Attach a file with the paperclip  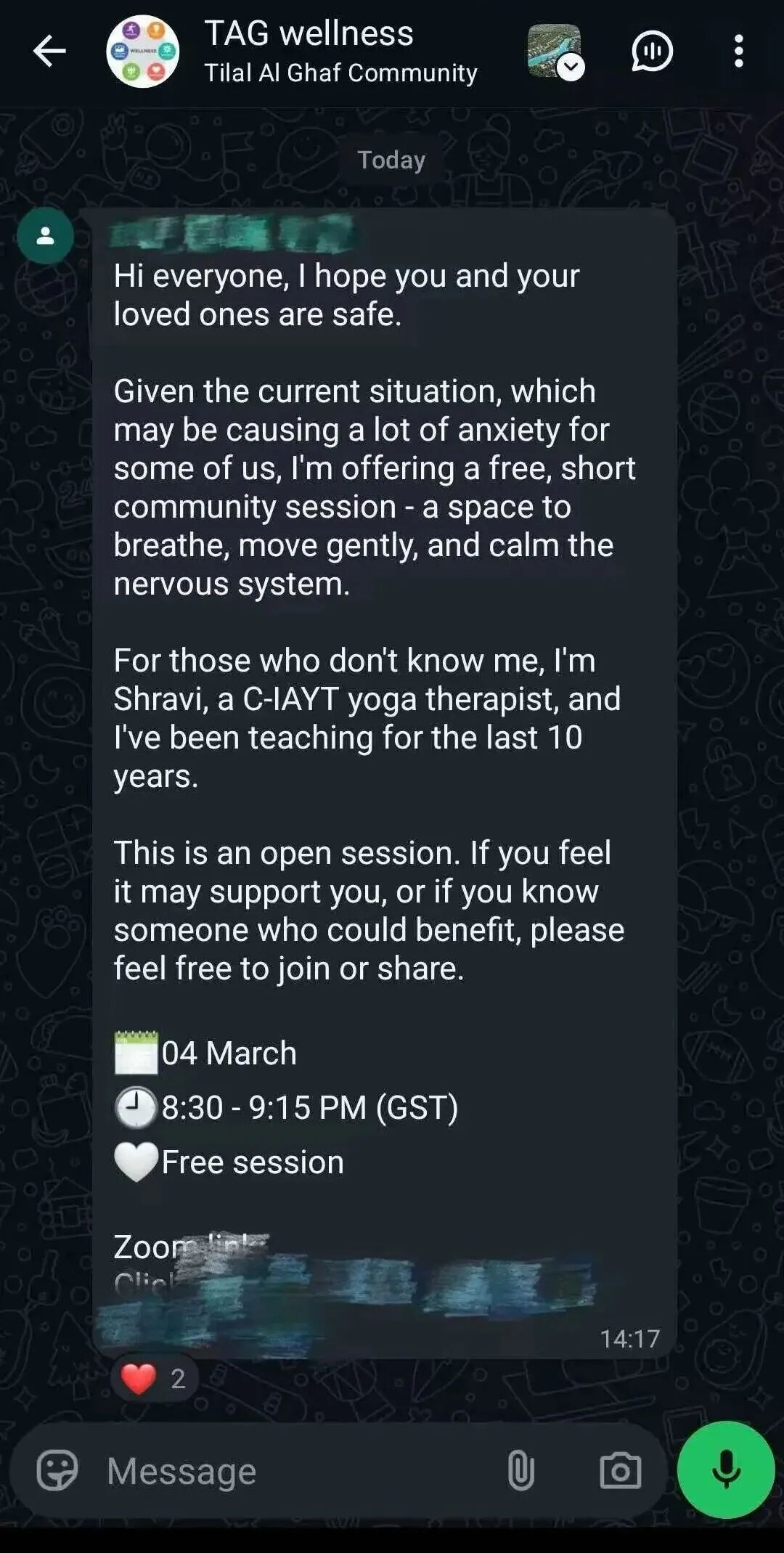point(520,1471)
